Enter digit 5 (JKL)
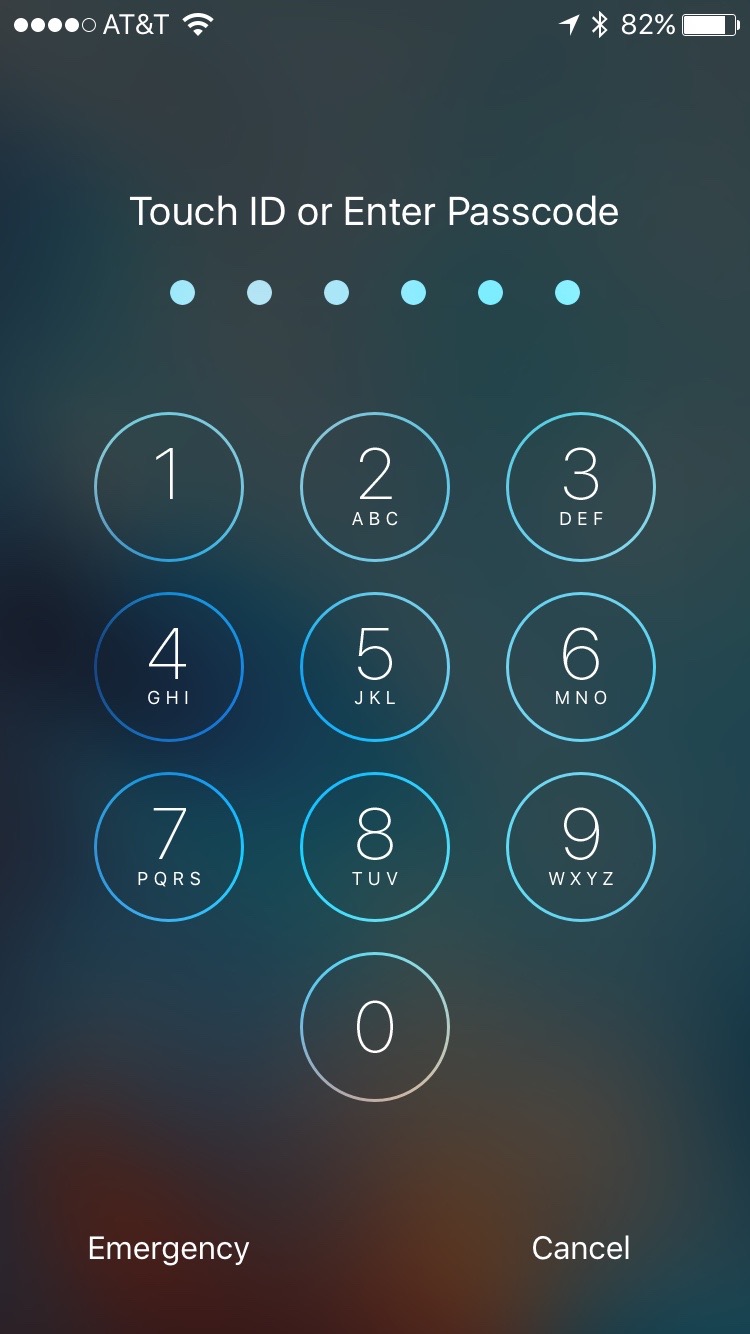 click(375, 667)
